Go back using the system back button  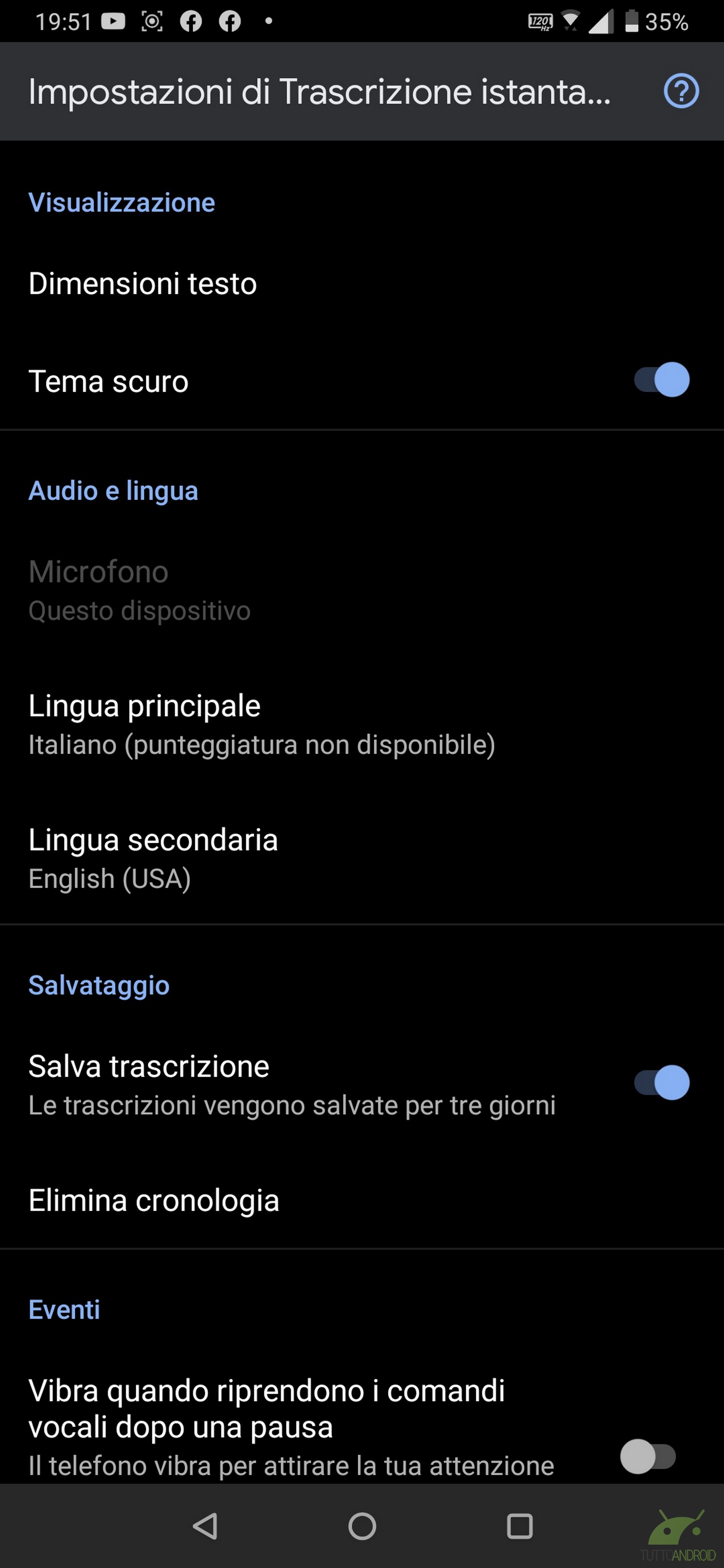pyautogui.click(x=205, y=1526)
